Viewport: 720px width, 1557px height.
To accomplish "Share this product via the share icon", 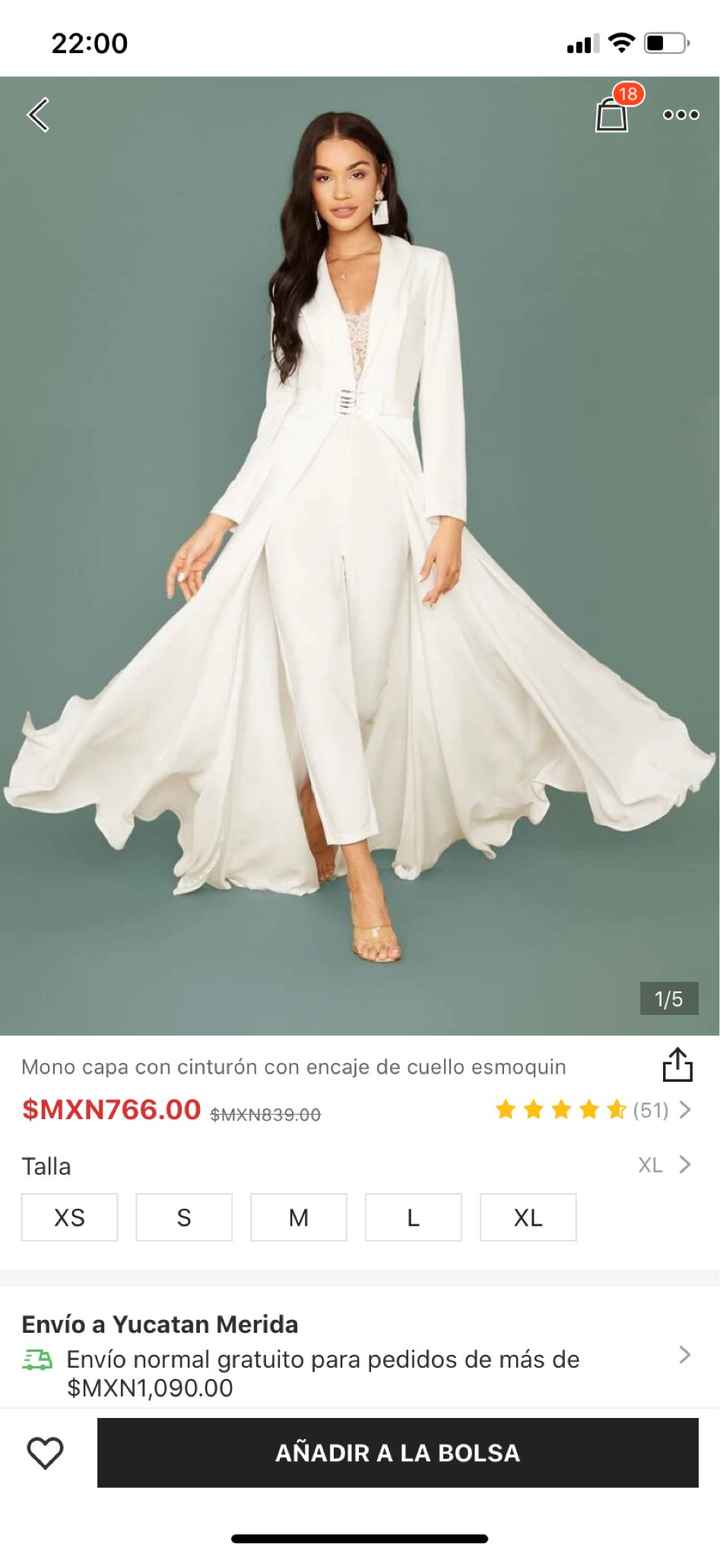I will [x=678, y=1066].
